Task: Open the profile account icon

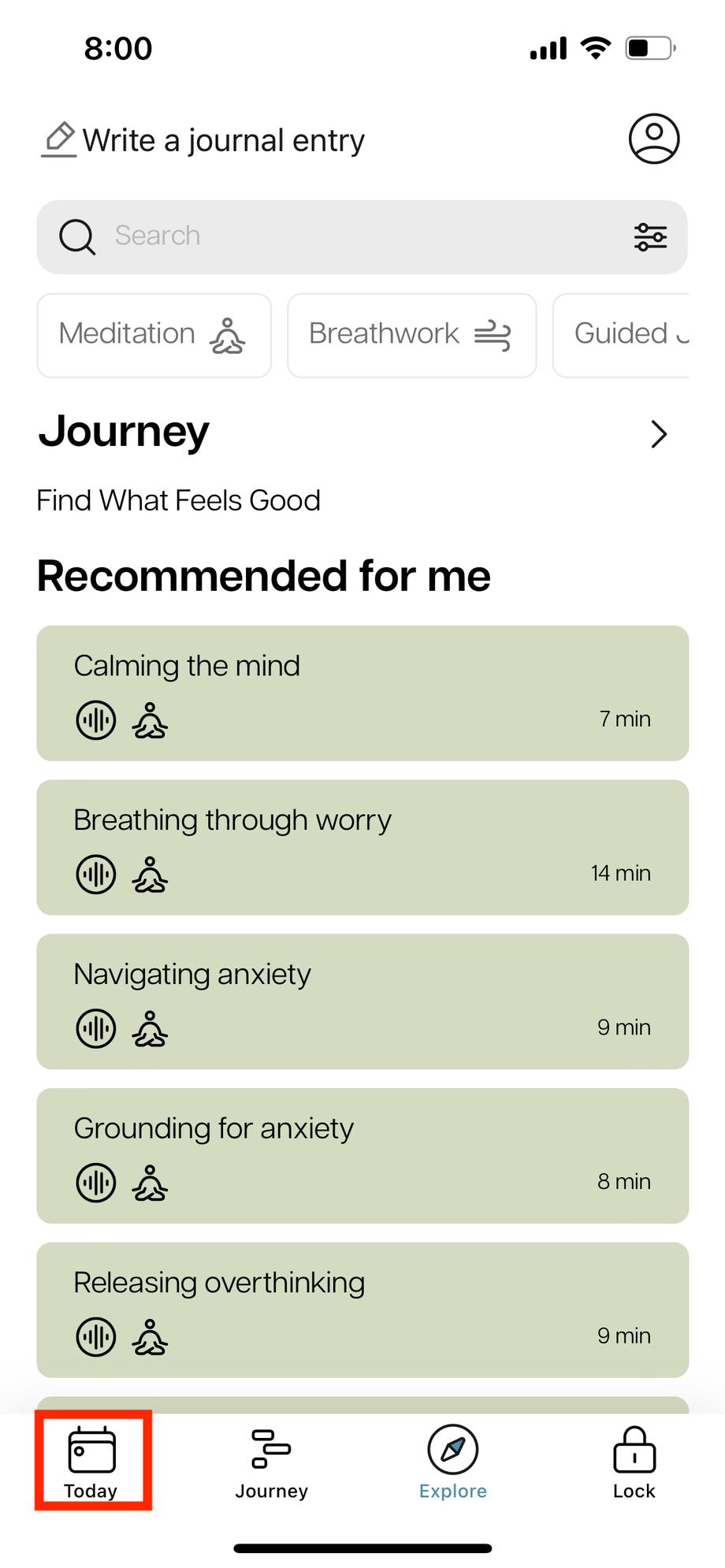Action: [x=653, y=139]
